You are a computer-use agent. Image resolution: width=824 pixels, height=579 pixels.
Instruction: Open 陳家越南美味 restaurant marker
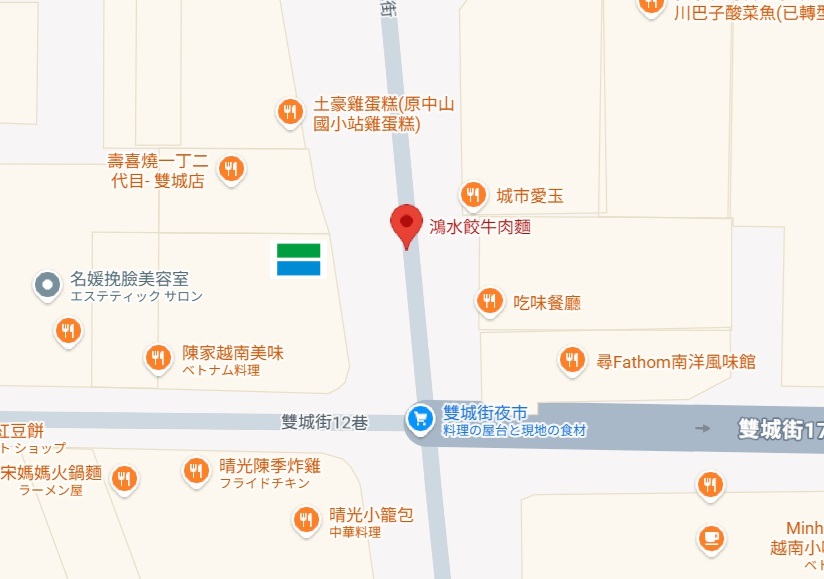(x=158, y=357)
